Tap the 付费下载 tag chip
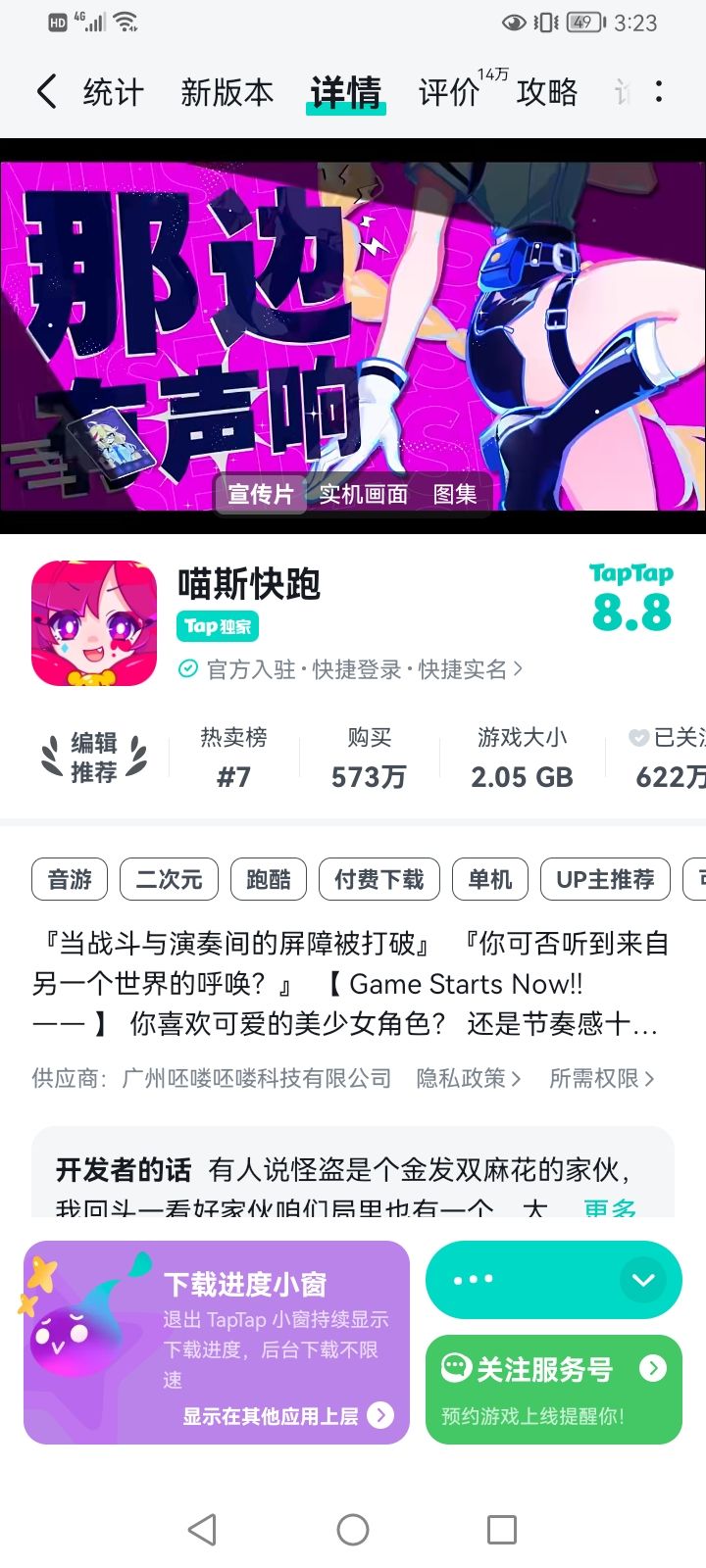 click(379, 879)
